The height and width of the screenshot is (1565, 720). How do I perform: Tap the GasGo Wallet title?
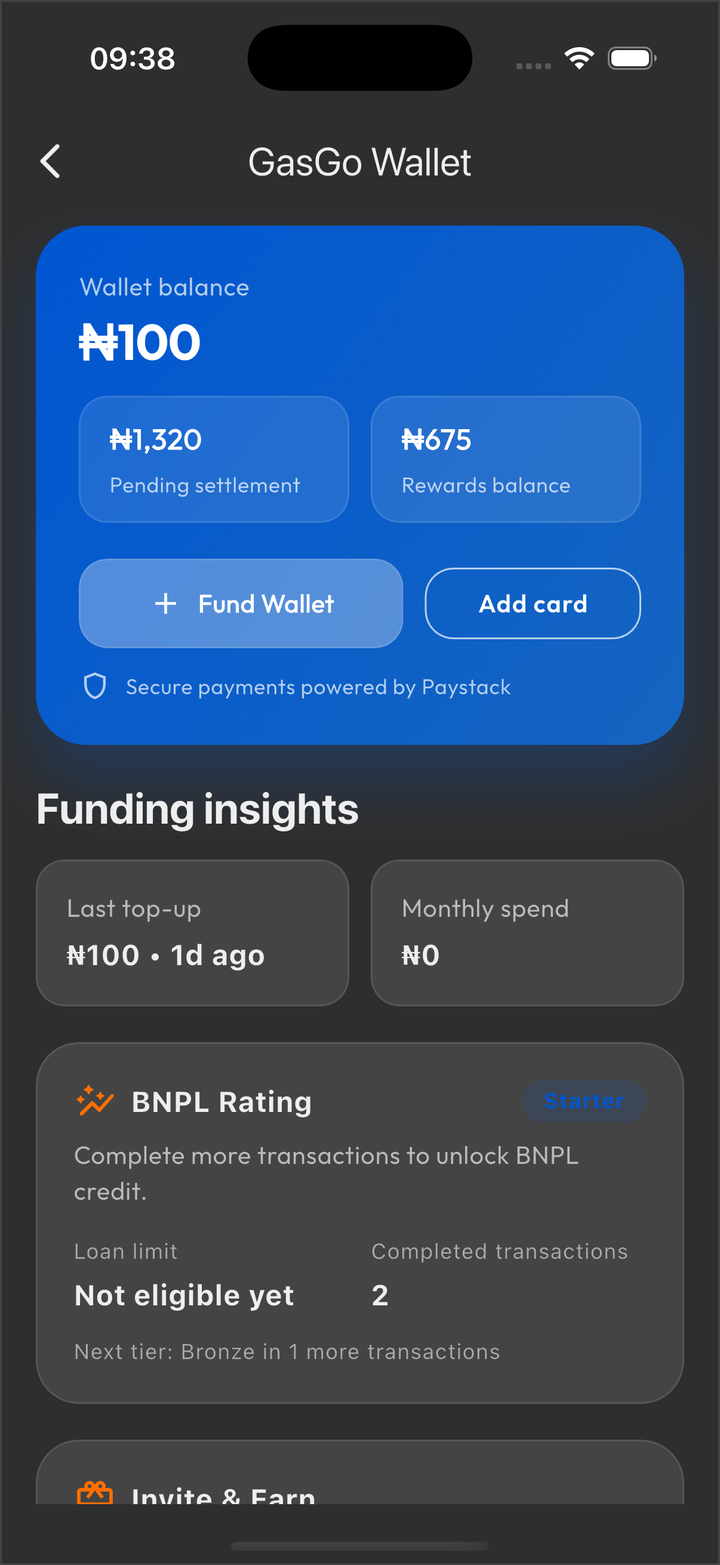click(360, 161)
